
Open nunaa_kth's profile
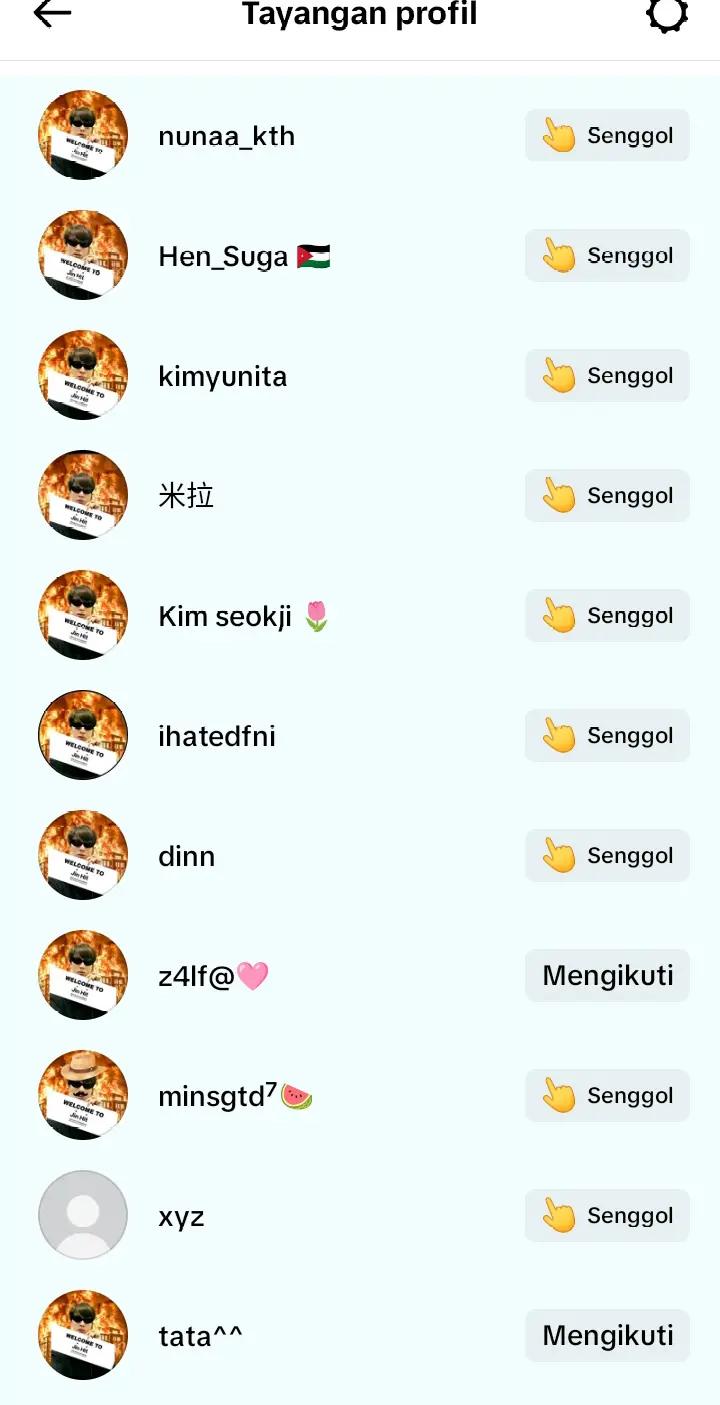pos(226,136)
